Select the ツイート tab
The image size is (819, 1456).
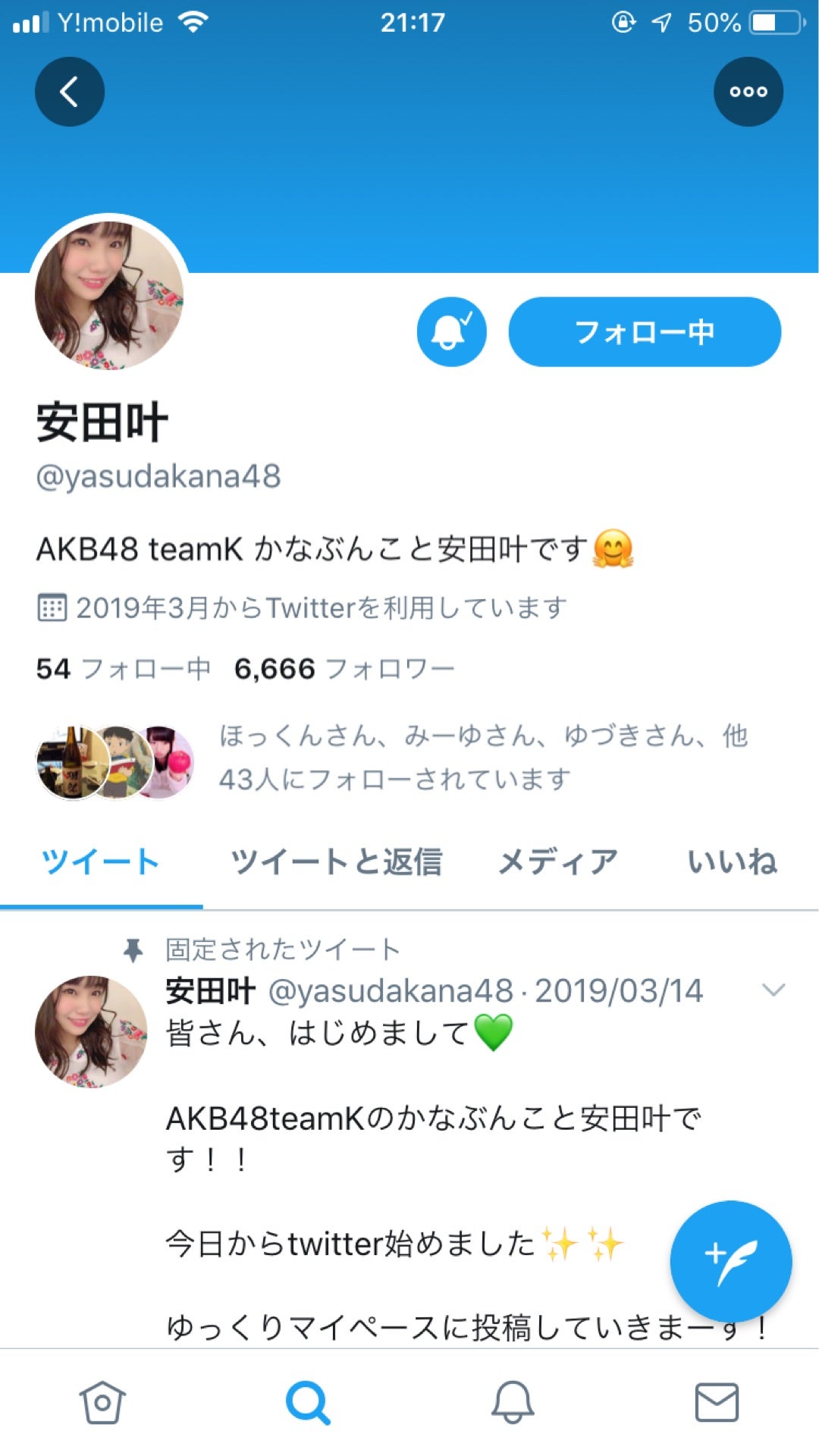tap(100, 862)
